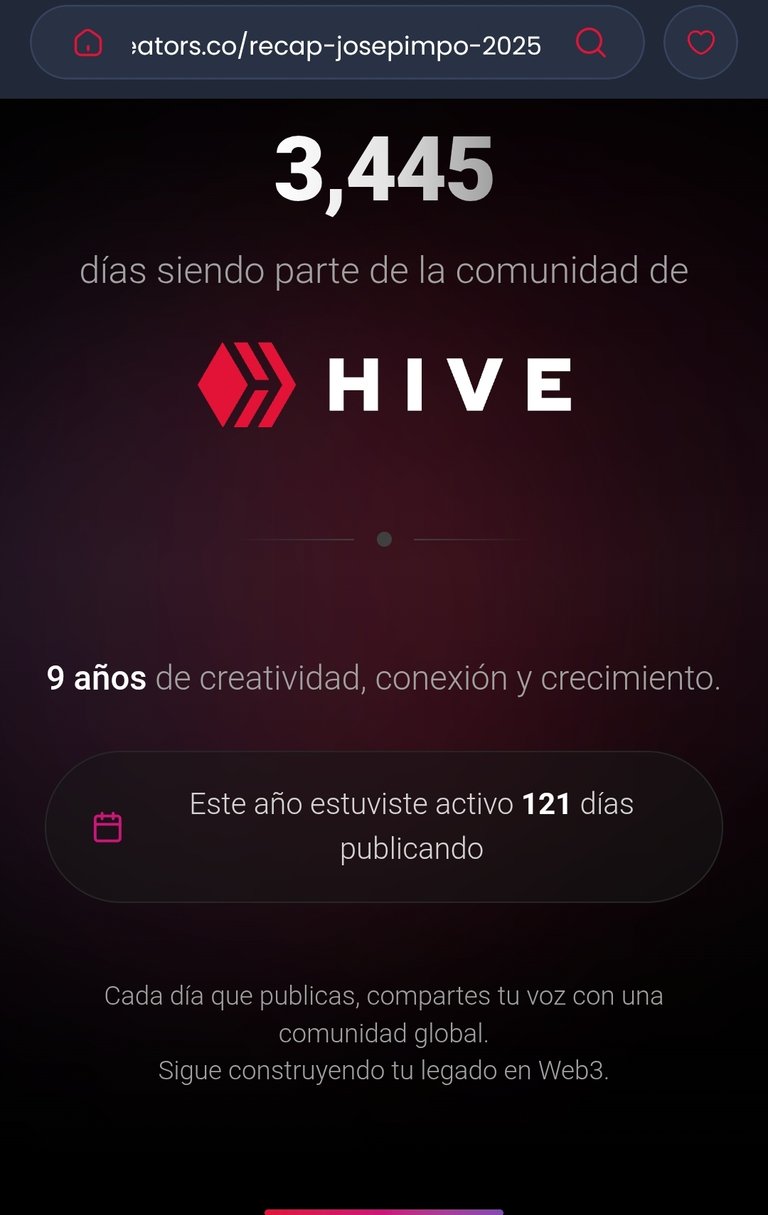This screenshot has width=768, height=1215.
Task: Open the search magnifier icon
Action: tap(591, 43)
